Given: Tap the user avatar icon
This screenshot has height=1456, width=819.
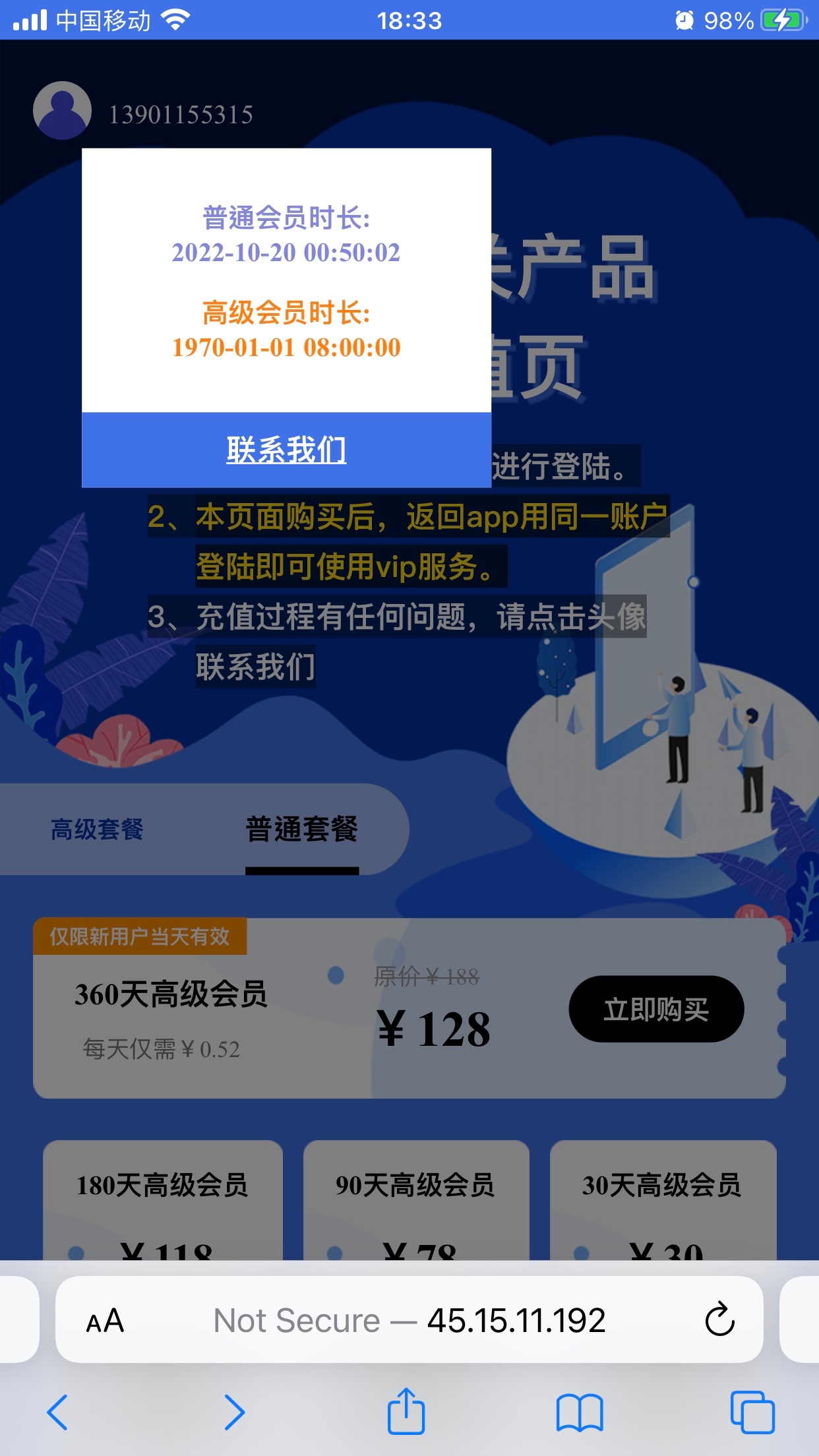Looking at the screenshot, I should point(62,110).
